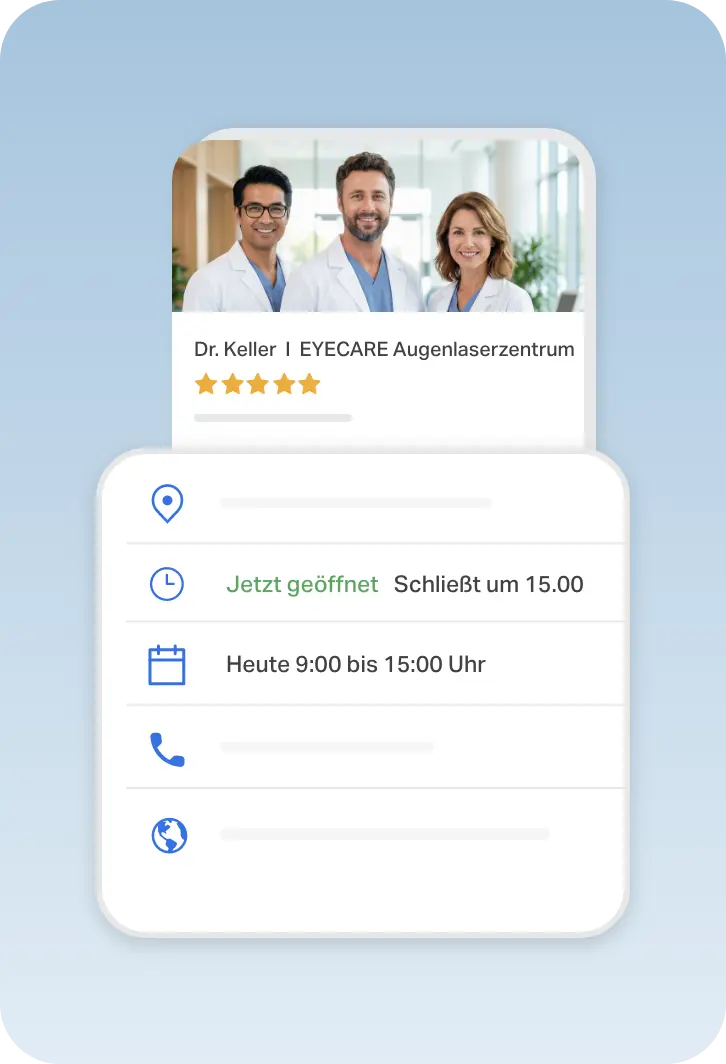This screenshot has width=726, height=1064.
Task: Click the middle star in the rating row
Action: 258,383
